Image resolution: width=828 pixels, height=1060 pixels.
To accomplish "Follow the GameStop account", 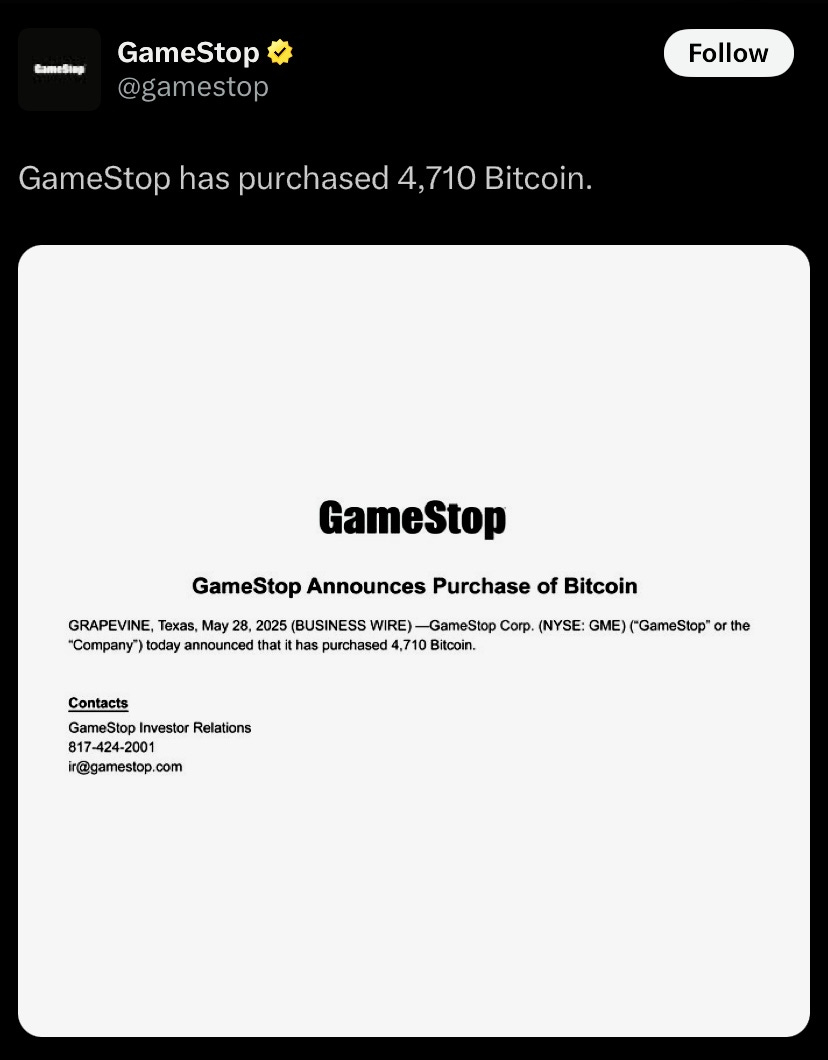I will 728,53.
